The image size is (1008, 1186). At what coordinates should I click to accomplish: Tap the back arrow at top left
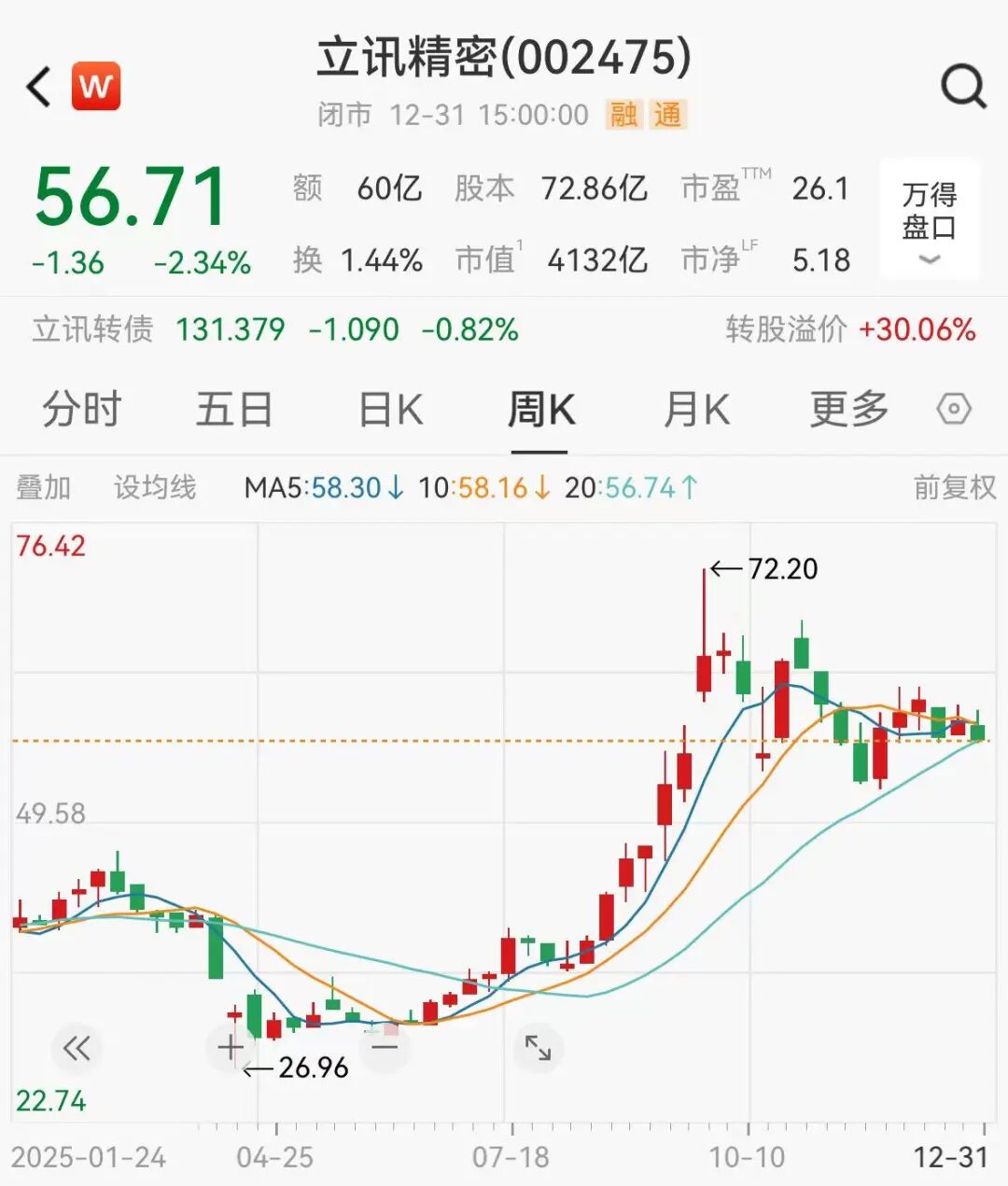coord(35,86)
